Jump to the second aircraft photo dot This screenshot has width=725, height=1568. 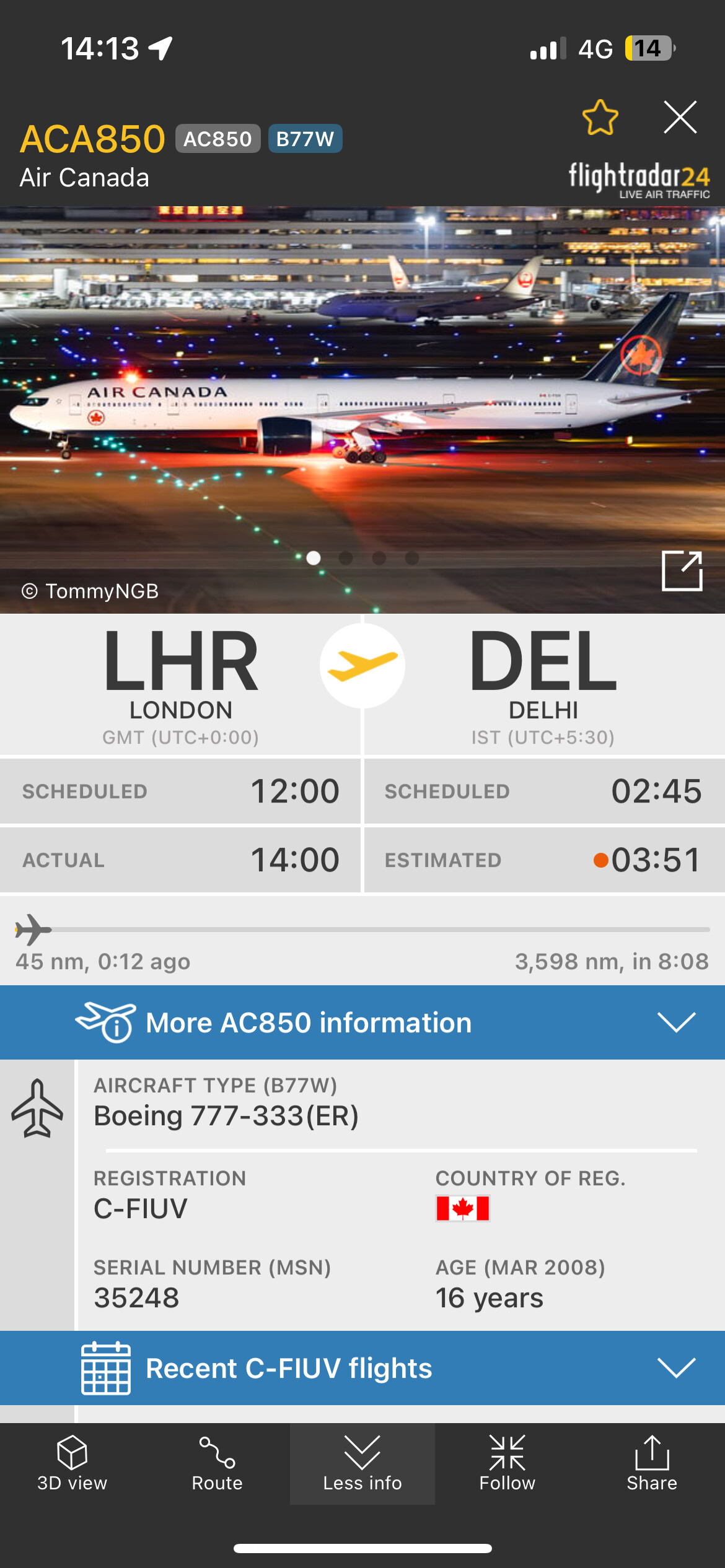346,558
